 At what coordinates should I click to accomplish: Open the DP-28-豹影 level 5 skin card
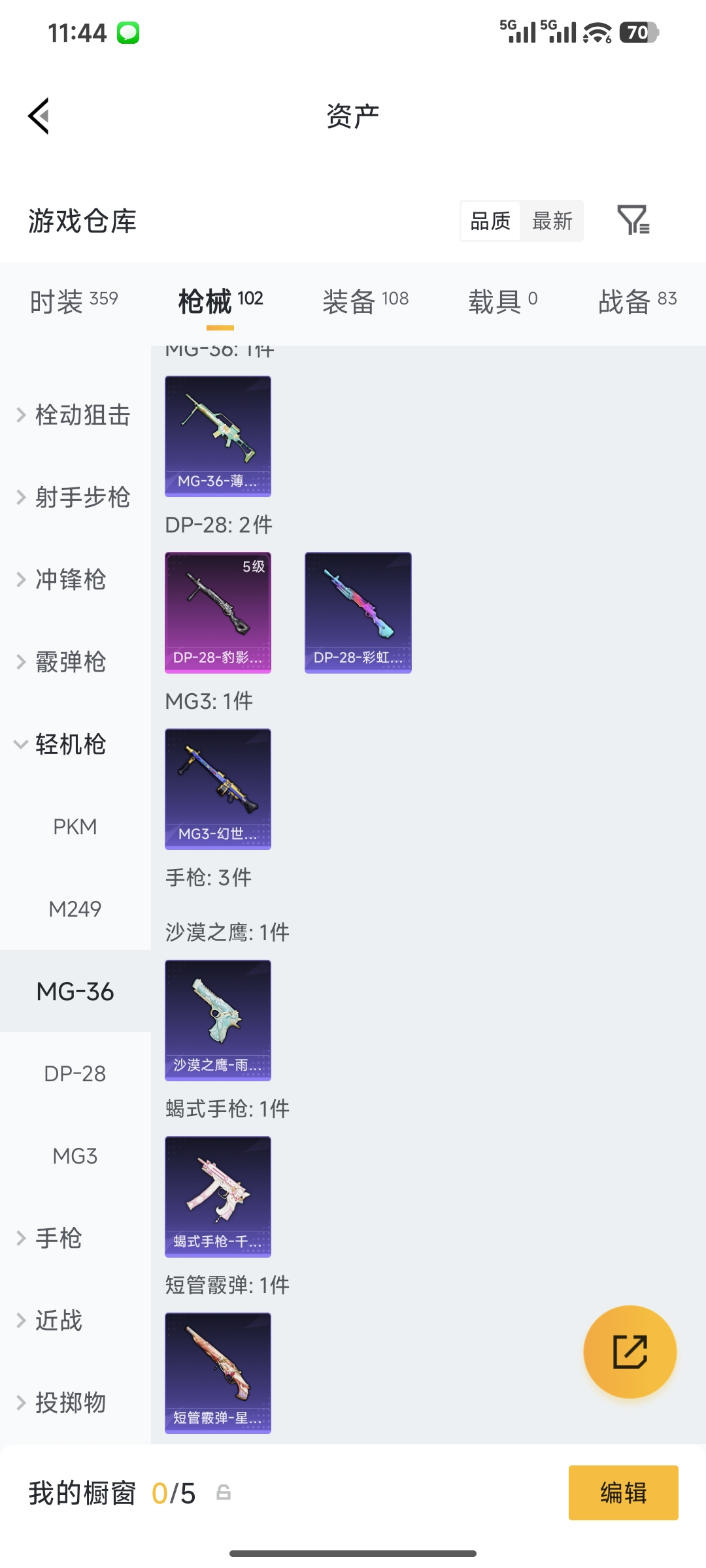click(x=218, y=612)
